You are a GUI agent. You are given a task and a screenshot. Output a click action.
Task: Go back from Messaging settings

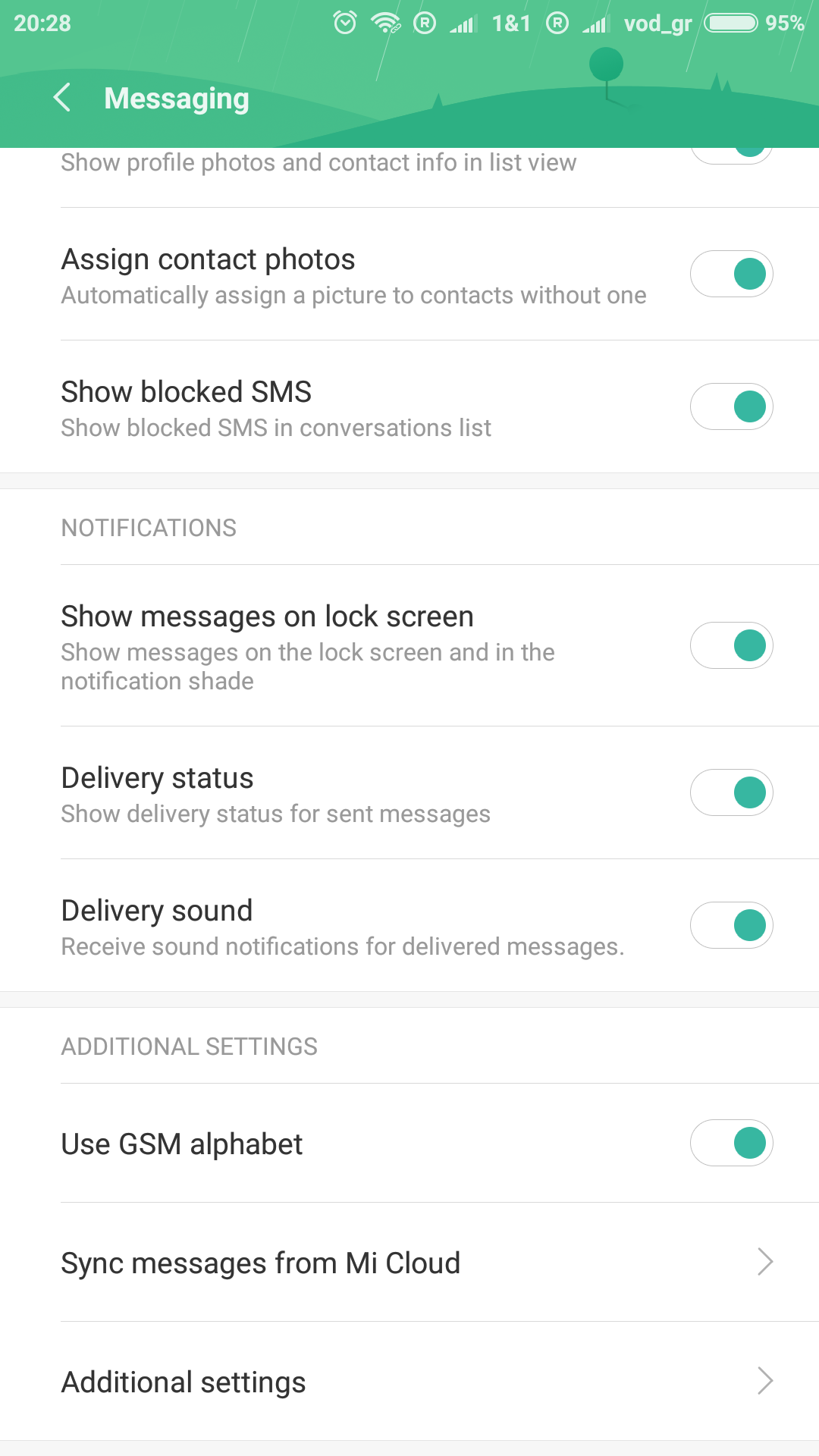(x=62, y=98)
